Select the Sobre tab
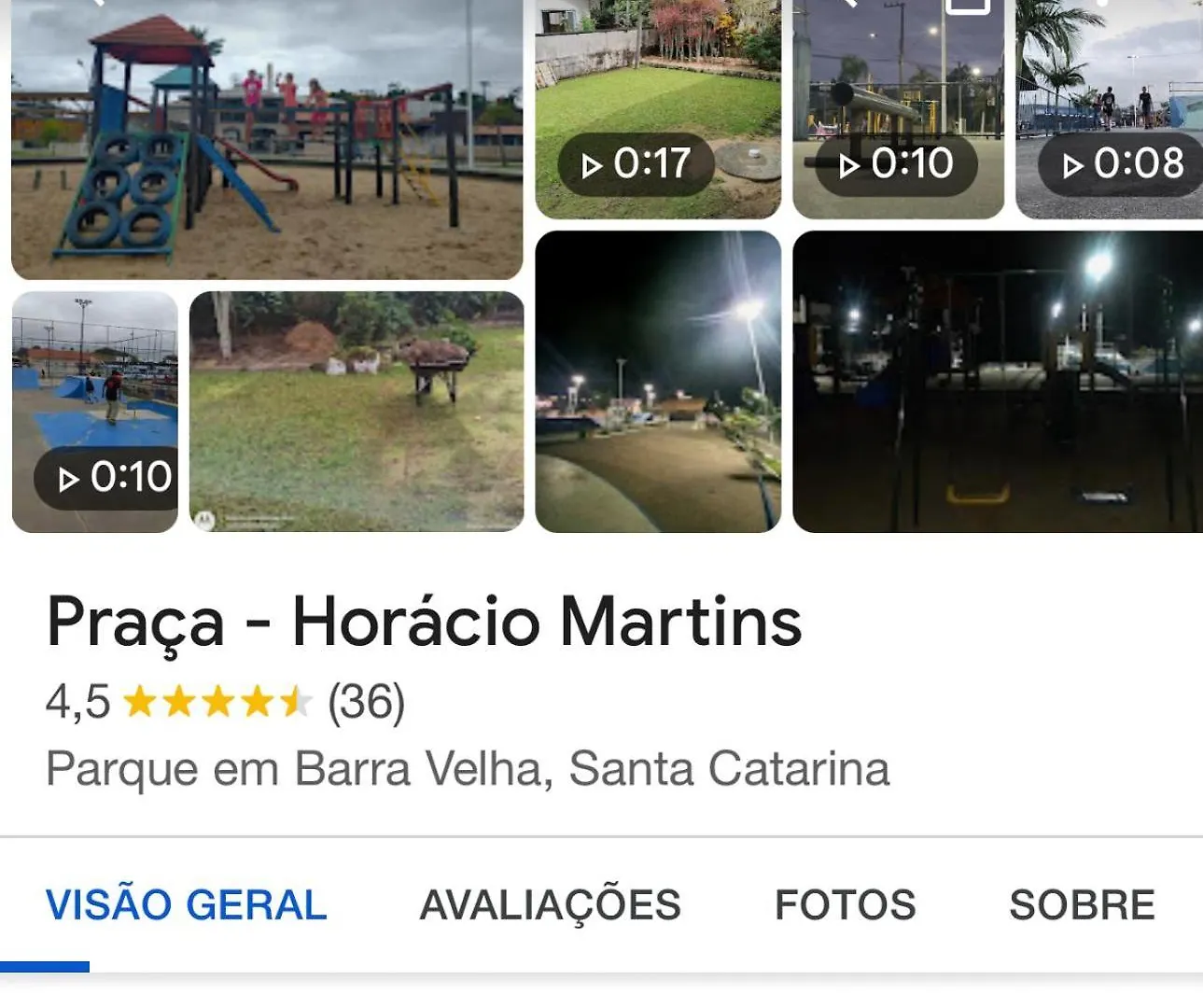Image resolution: width=1203 pixels, height=1008 pixels. click(1082, 904)
